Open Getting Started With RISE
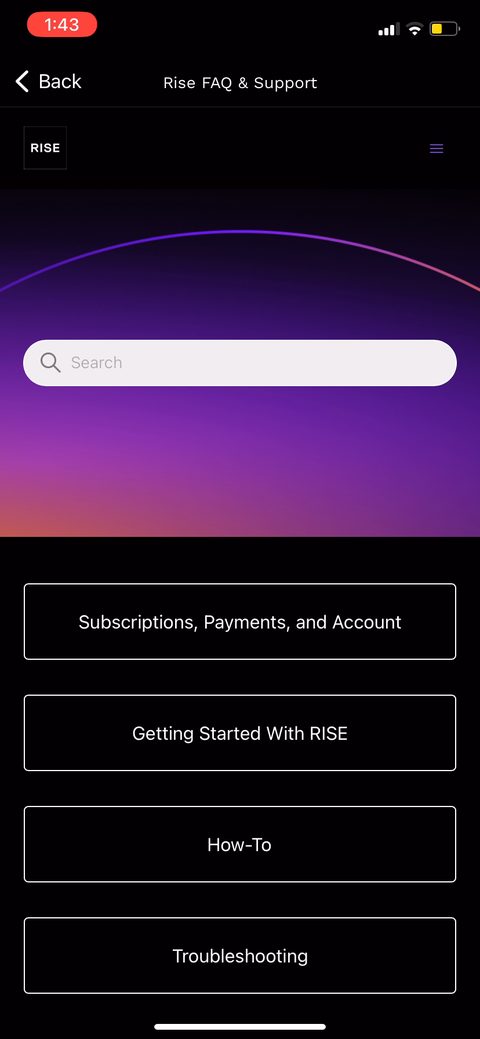The image size is (480, 1039). click(240, 733)
